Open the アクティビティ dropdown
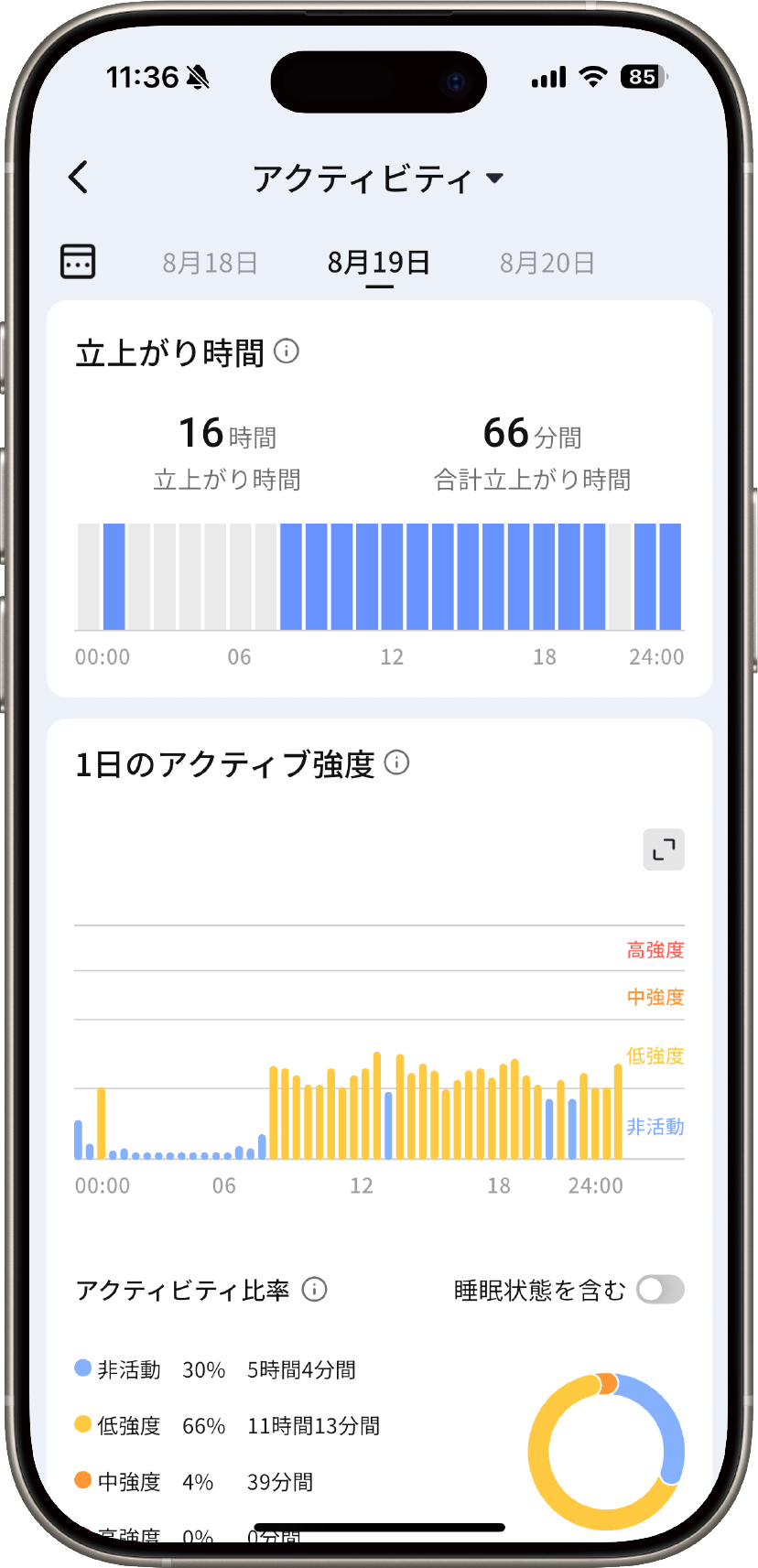Viewport: 758px width, 1568px height. click(378, 178)
